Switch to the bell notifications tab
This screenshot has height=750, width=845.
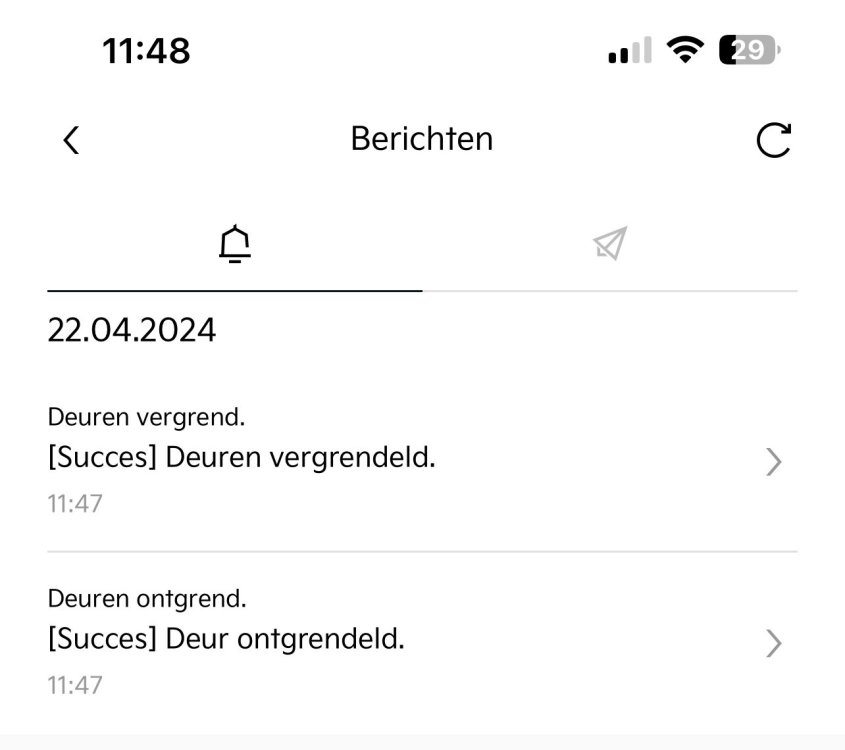coord(235,245)
